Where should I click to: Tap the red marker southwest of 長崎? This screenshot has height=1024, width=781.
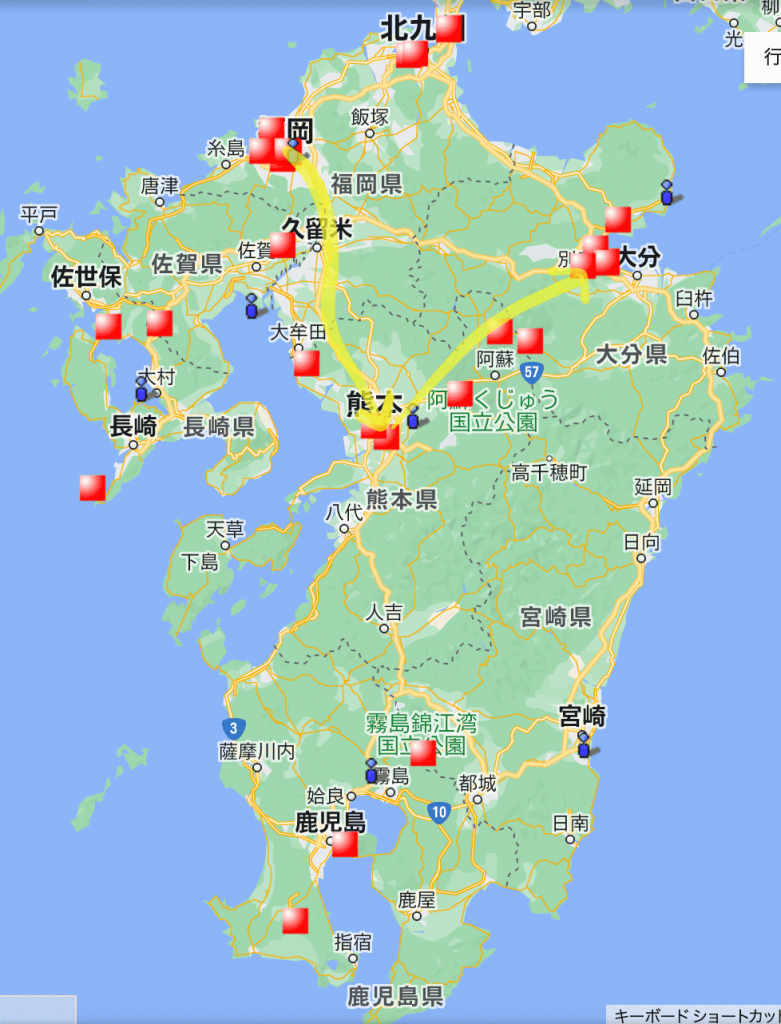click(92, 487)
